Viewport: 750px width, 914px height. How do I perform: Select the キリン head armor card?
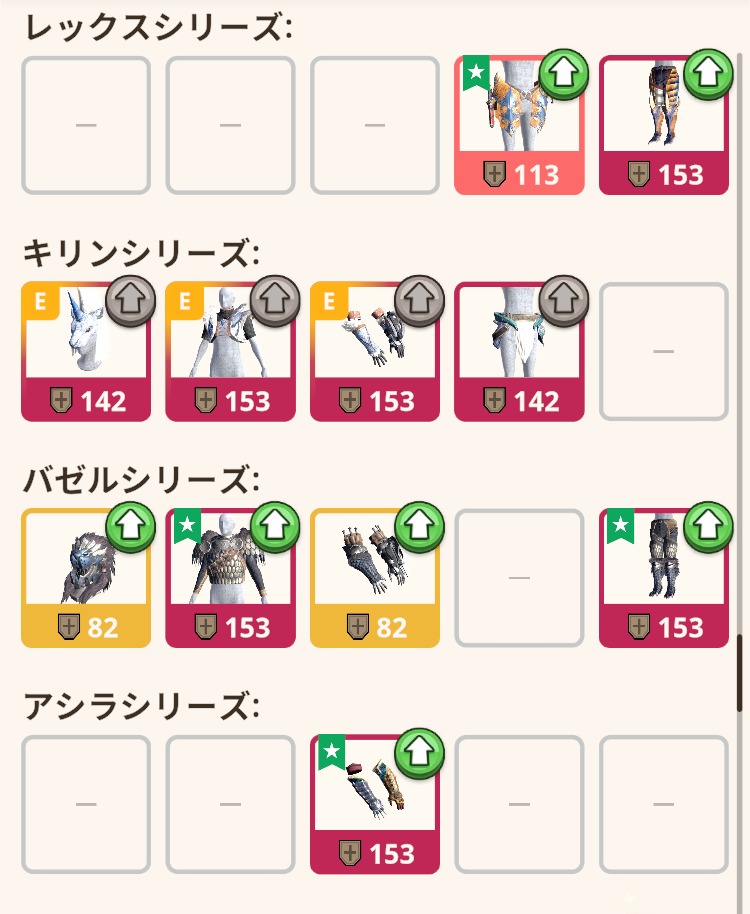click(86, 351)
